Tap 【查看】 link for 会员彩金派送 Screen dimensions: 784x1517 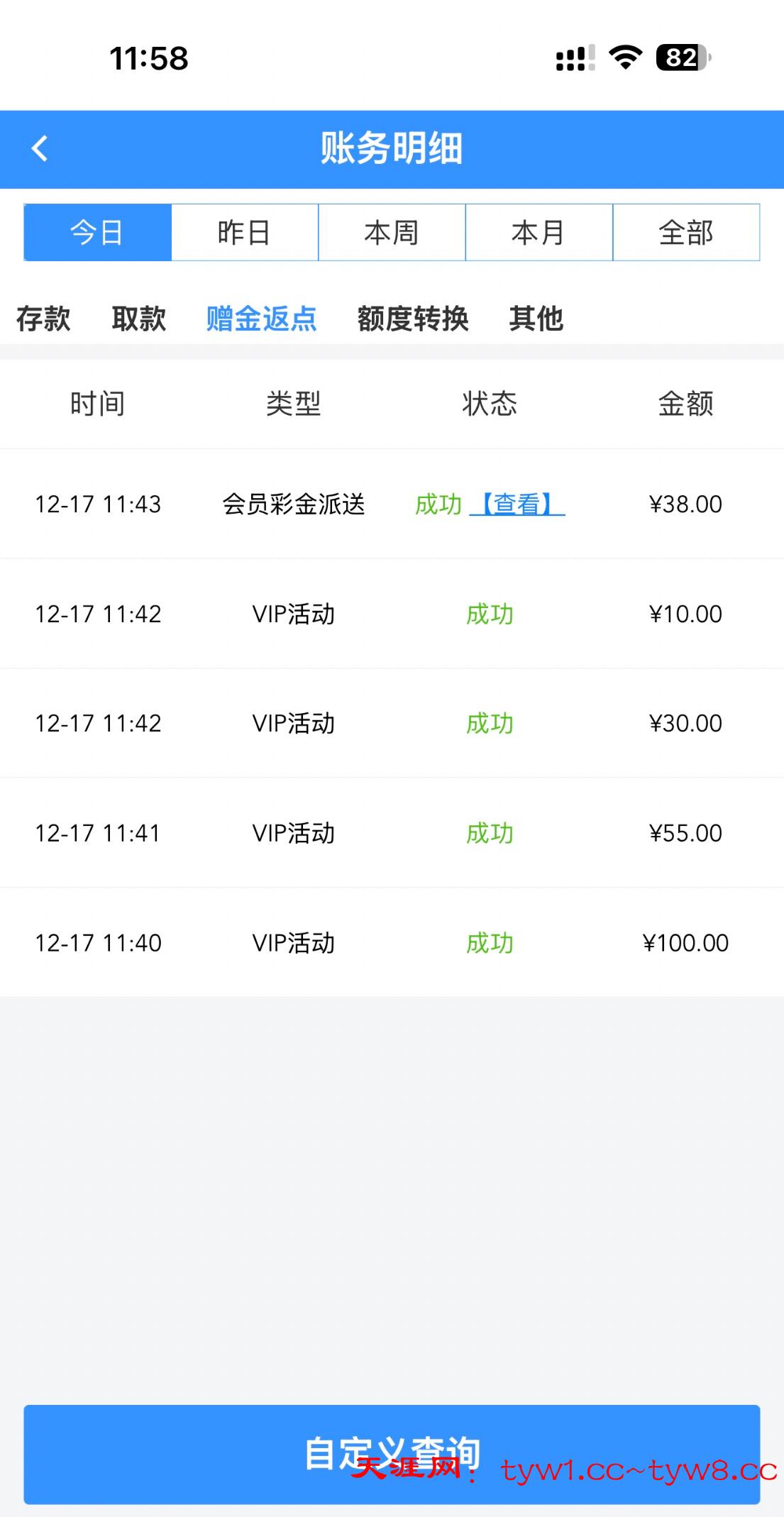[x=517, y=504]
